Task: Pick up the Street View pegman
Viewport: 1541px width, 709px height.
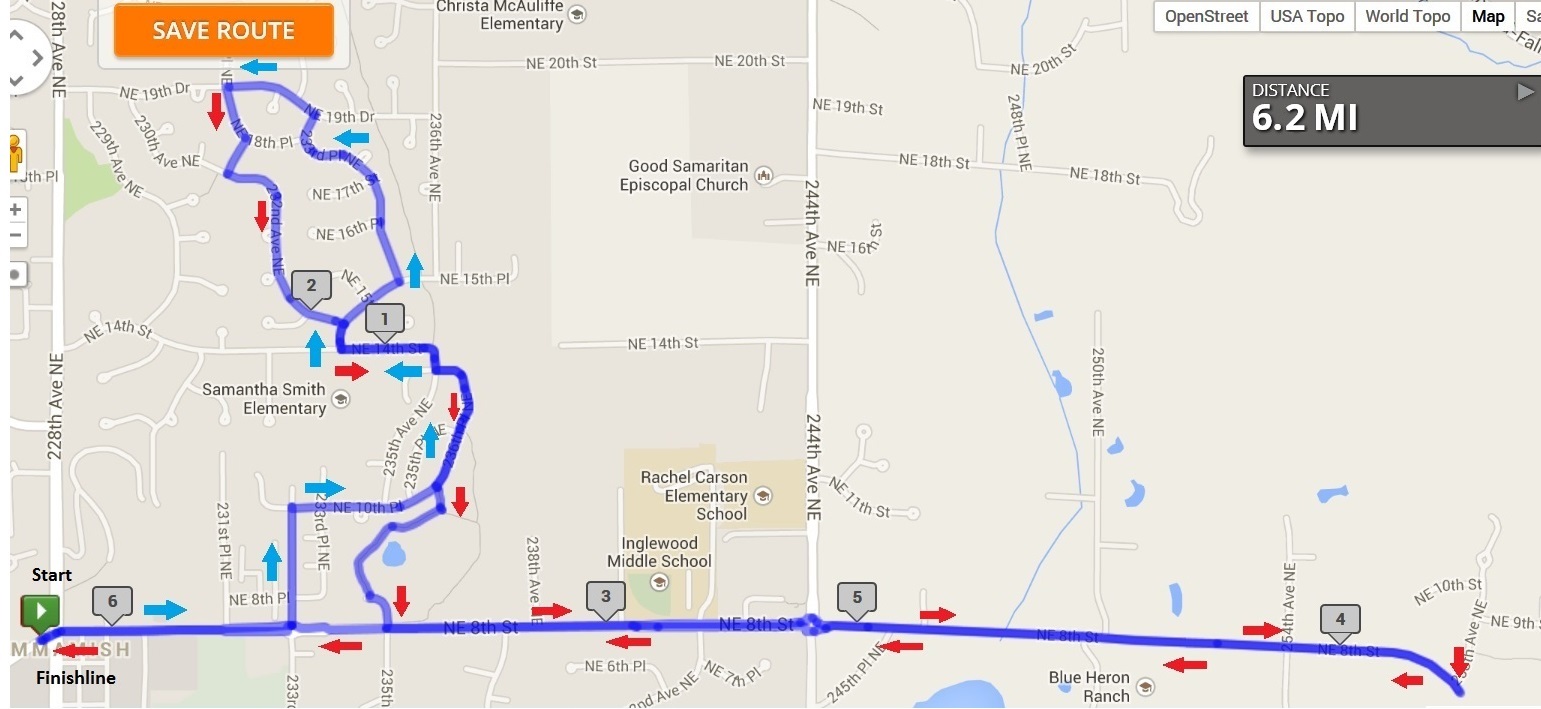Action: pyautogui.click(x=15, y=155)
